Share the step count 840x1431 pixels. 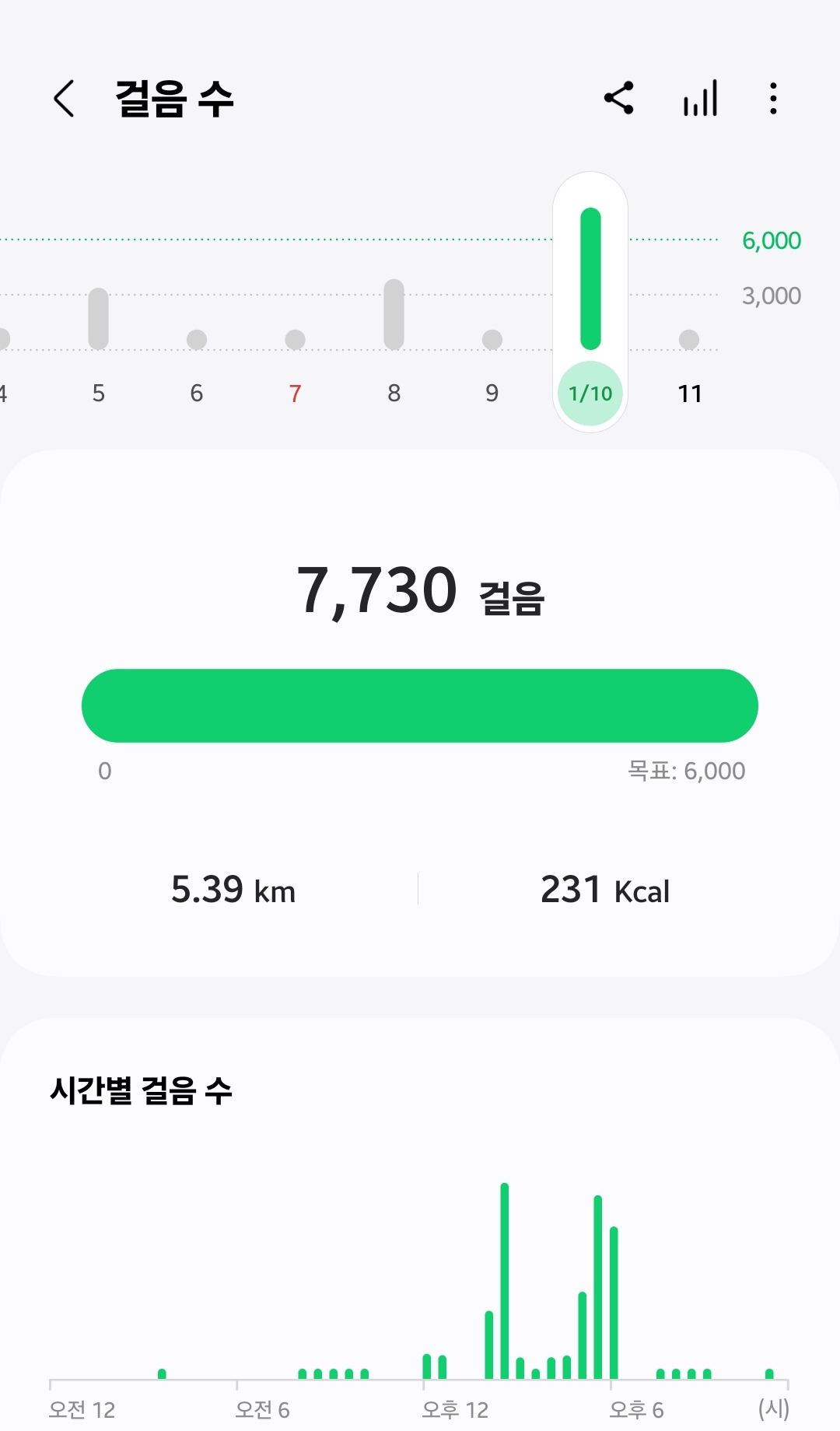pyautogui.click(x=619, y=99)
